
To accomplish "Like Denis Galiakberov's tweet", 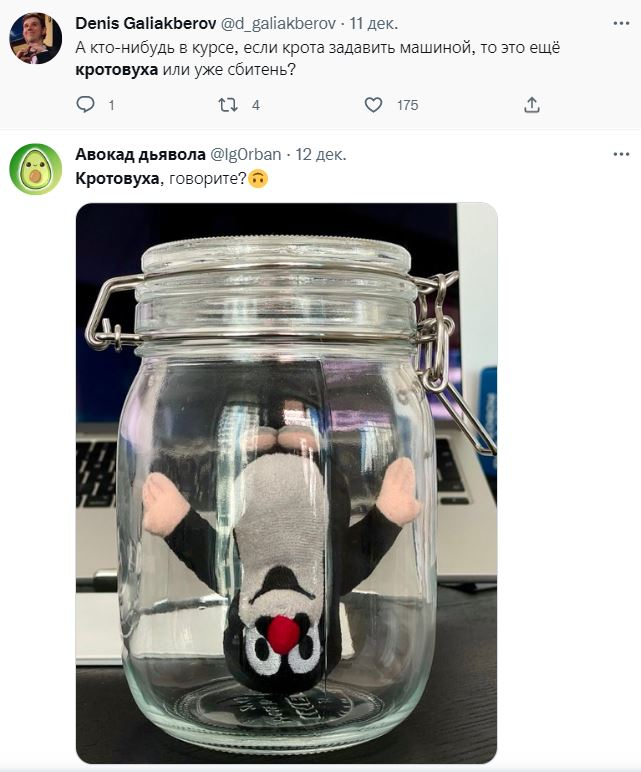I will click(373, 105).
